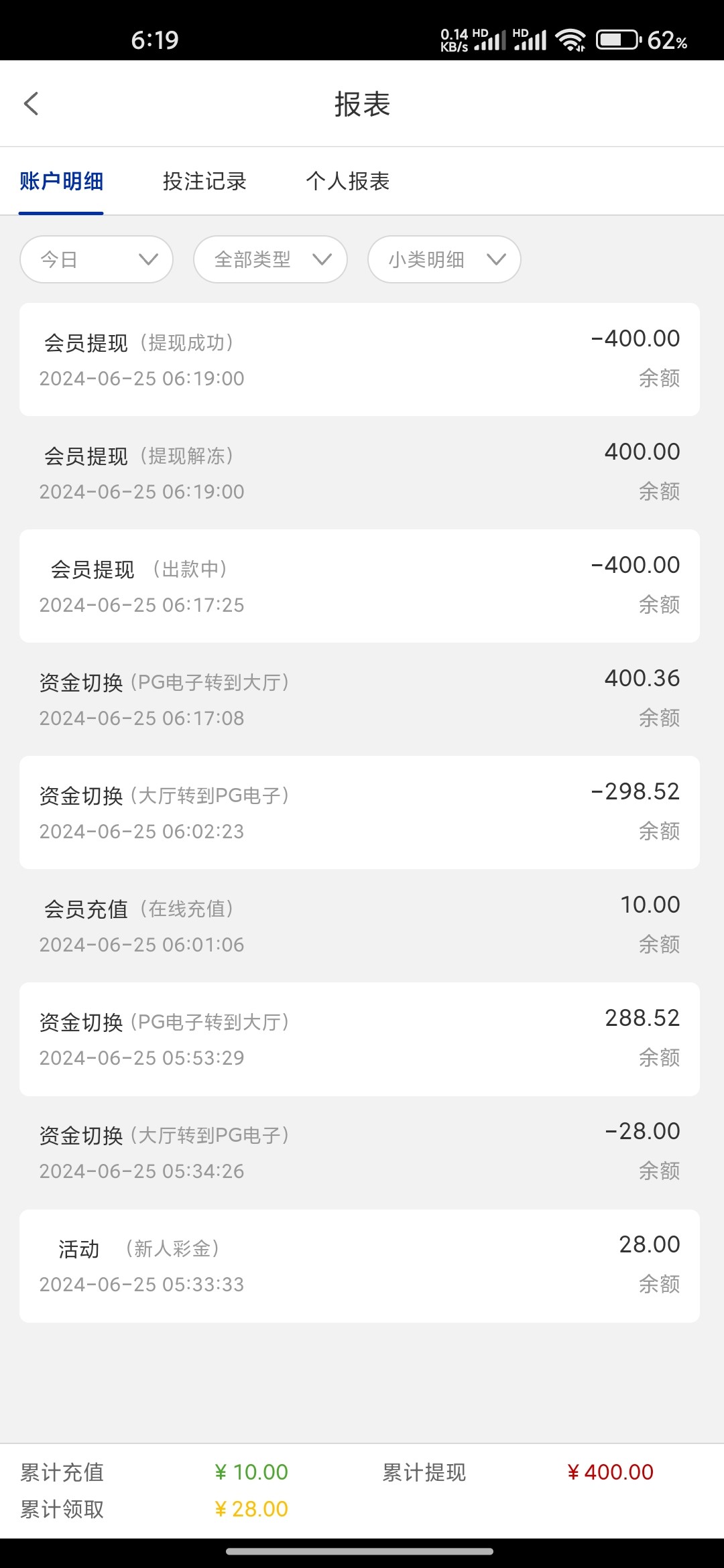Select the 账户明细 tab

(61, 181)
